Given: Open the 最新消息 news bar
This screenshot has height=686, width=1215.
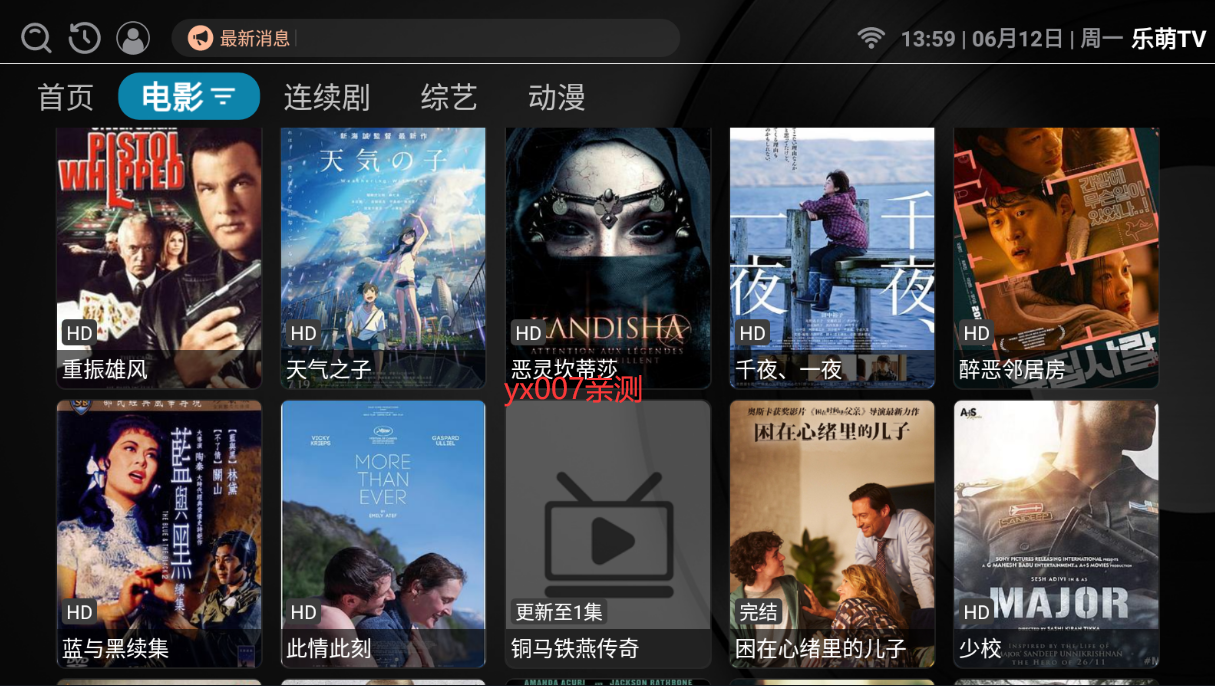Looking at the screenshot, I should click(425, 38).
